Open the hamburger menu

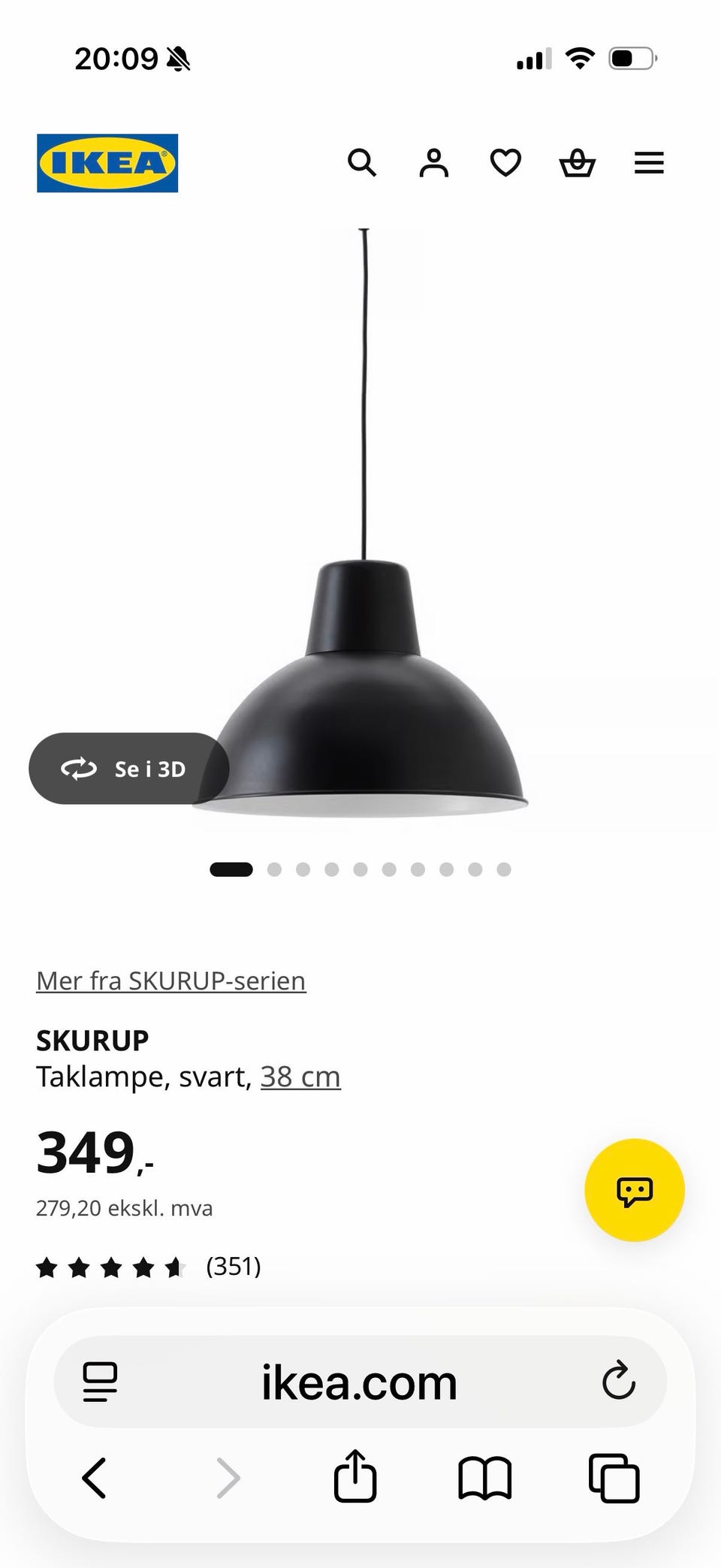click(649, 162)
